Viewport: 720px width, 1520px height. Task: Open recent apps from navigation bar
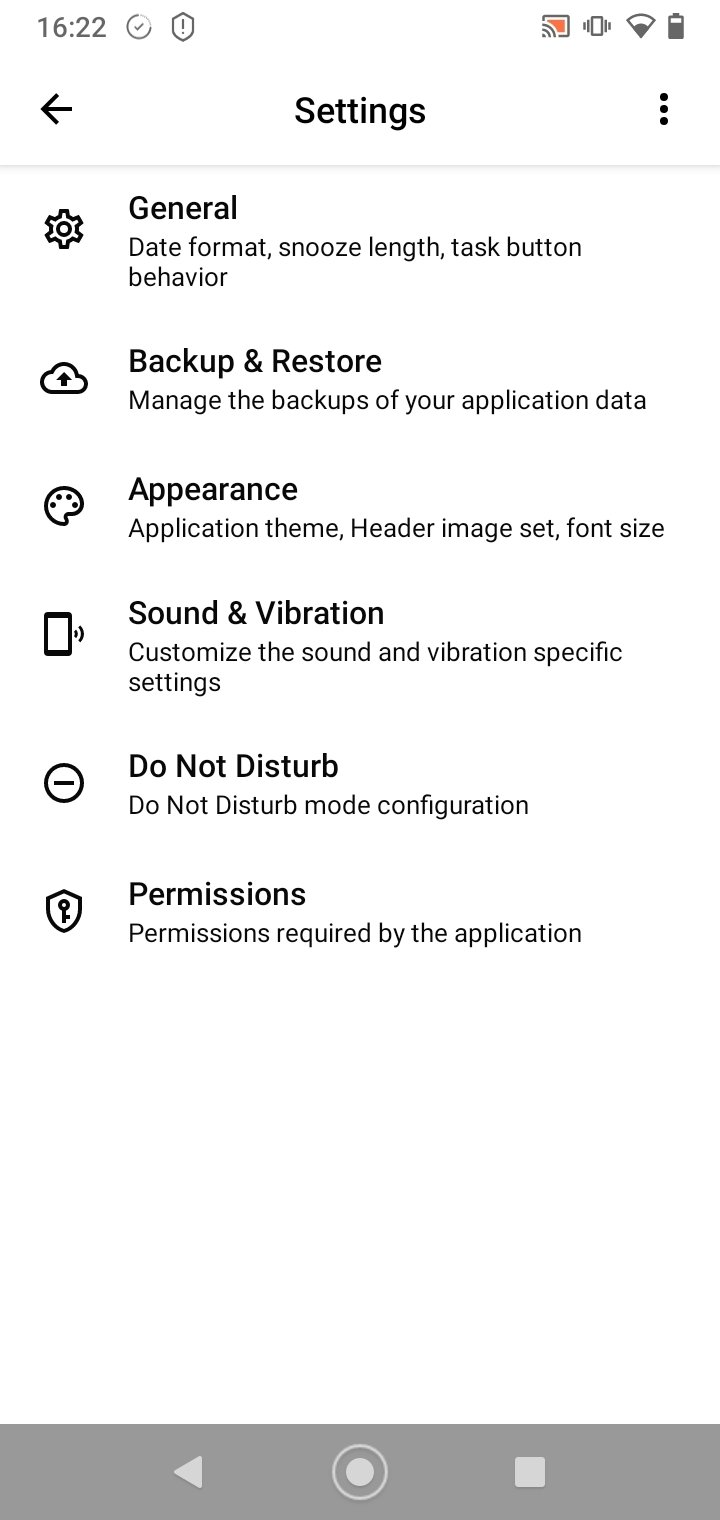529,1472
